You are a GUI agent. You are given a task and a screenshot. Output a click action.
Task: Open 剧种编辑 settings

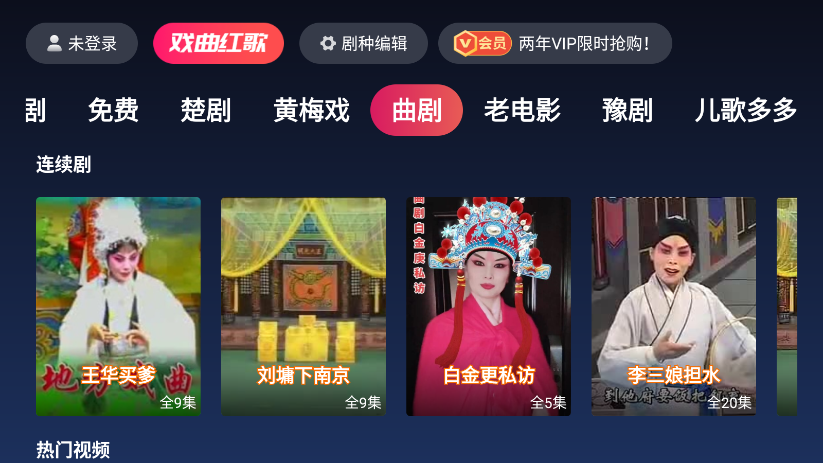[363, 44]
